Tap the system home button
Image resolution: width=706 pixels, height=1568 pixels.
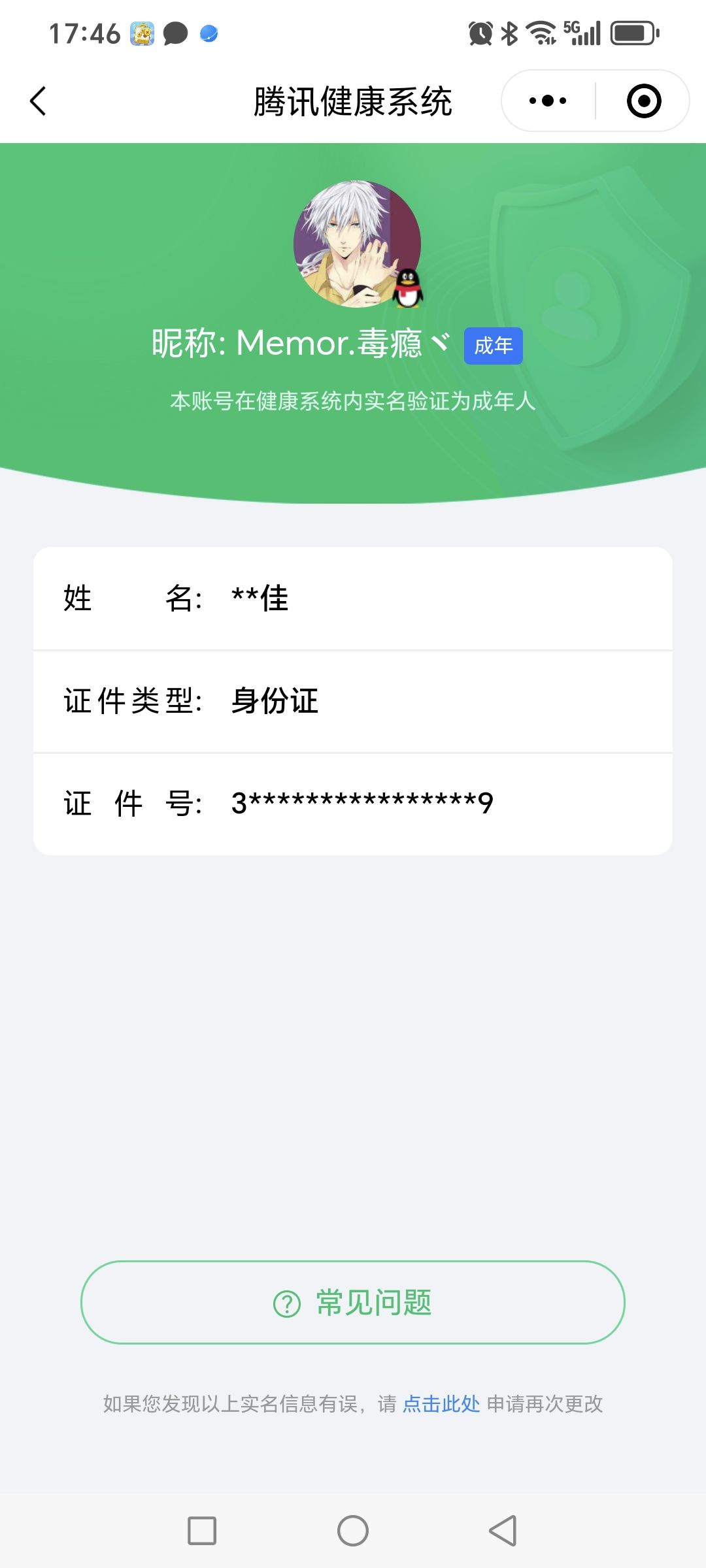pyautogui.click(x=353, y=1531)
